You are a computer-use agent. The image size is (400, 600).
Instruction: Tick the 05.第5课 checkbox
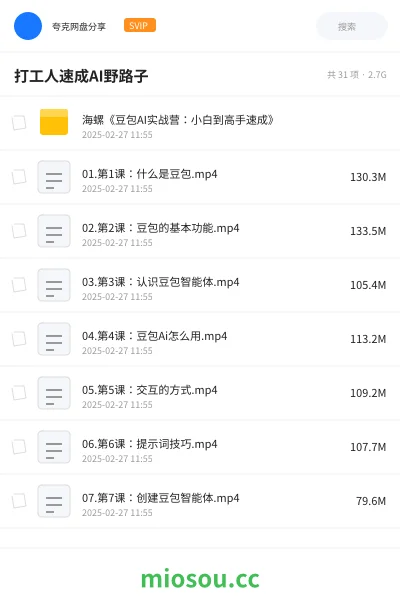19,393
